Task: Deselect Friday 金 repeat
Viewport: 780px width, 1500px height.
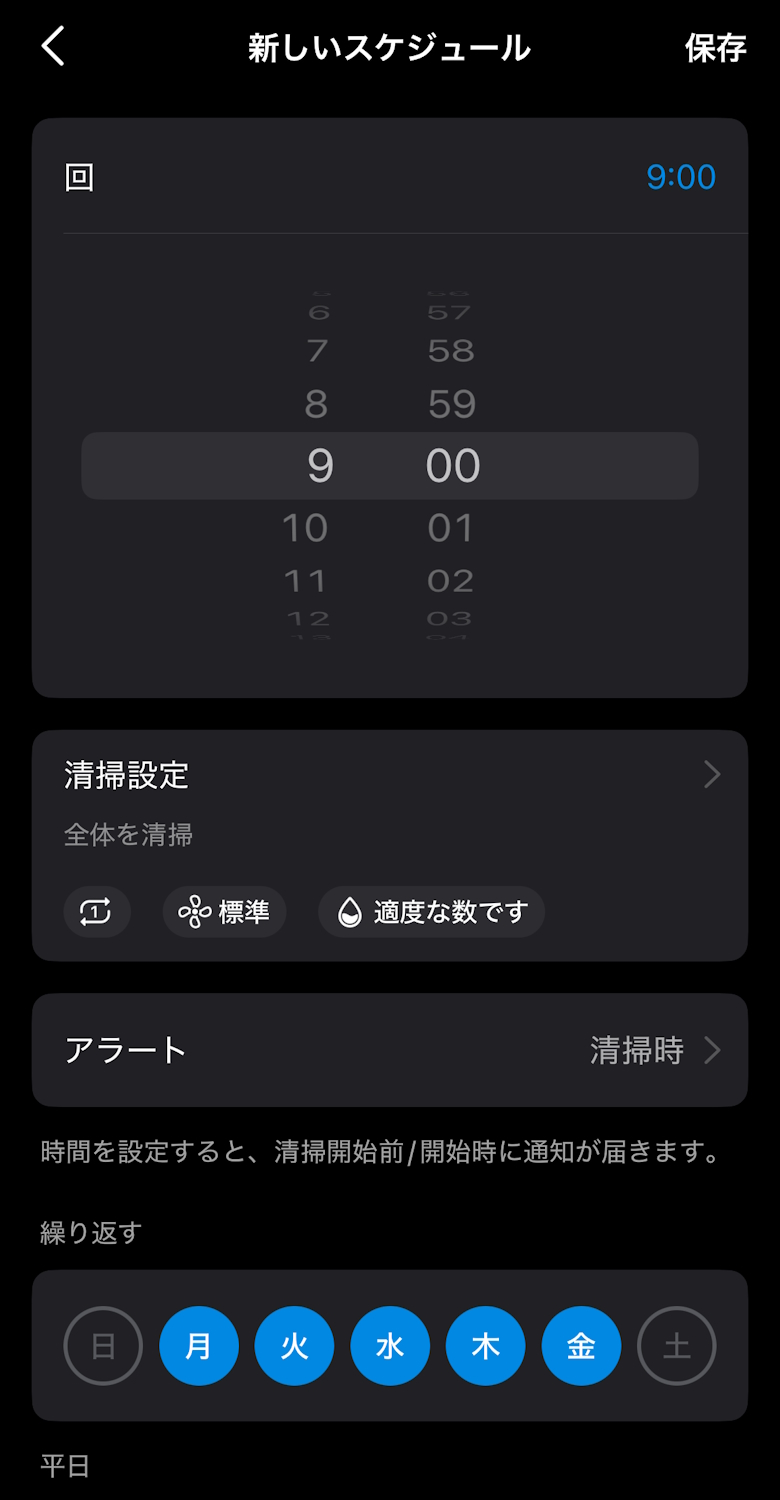Action: [x=581, y=1346]
